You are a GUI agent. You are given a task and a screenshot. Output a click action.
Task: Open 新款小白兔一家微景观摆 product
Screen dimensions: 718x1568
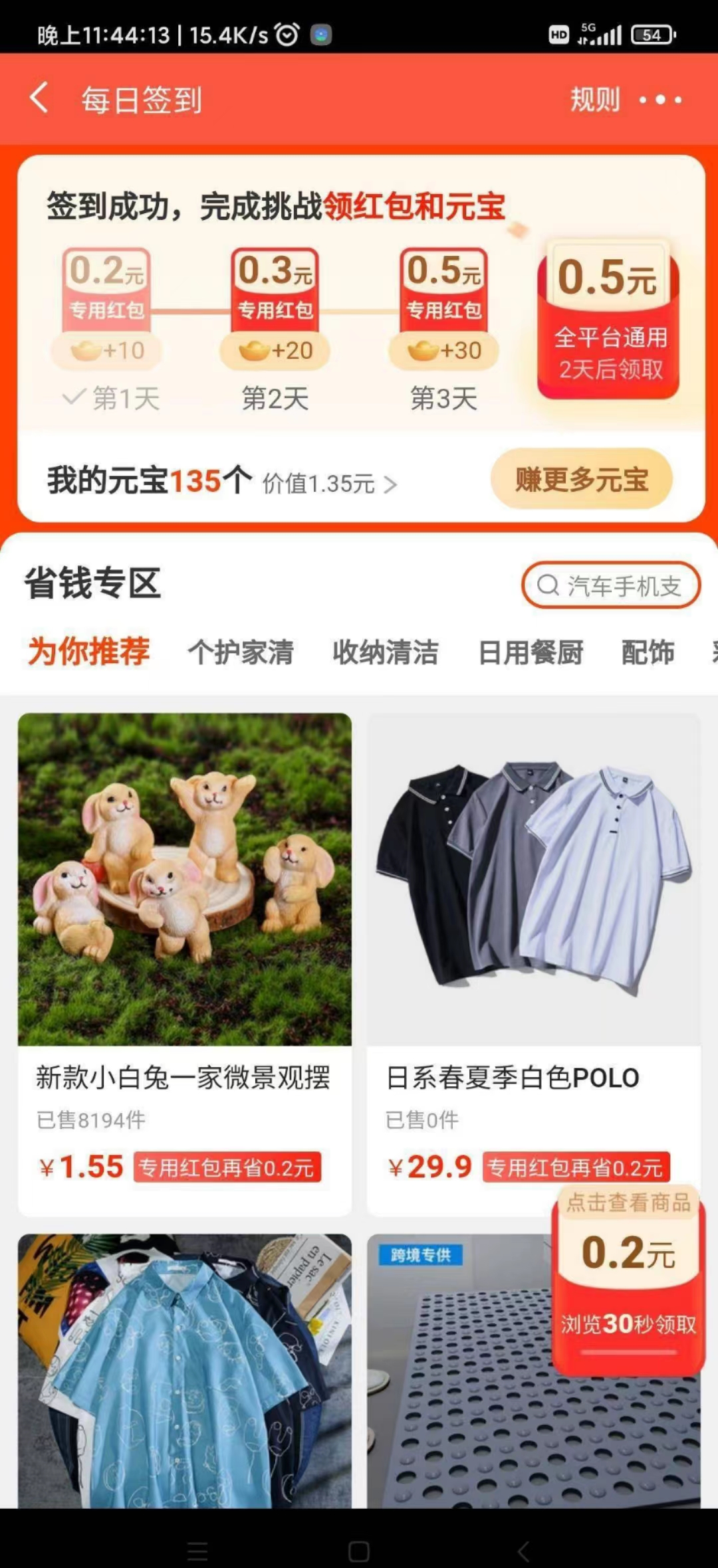point(184,930)
